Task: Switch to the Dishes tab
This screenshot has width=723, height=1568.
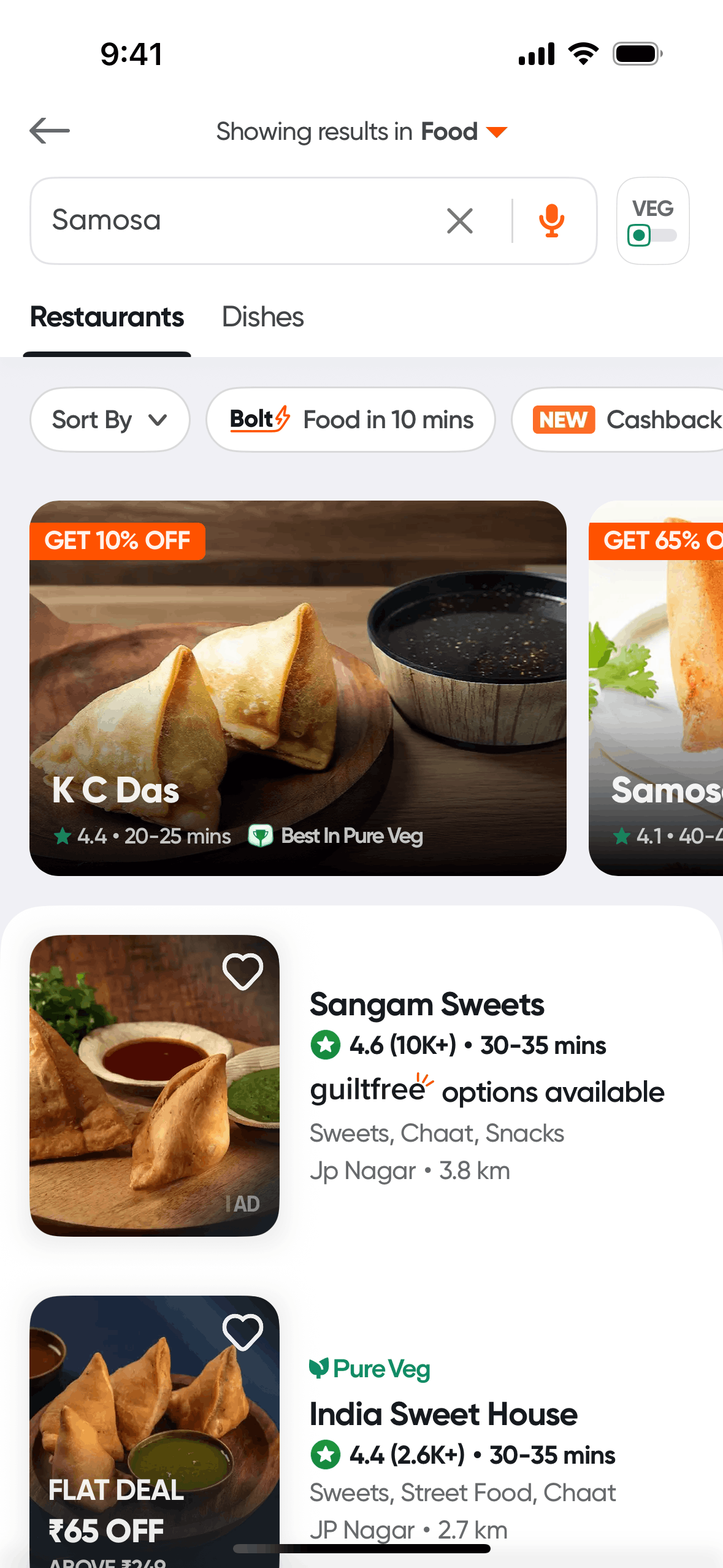Action: point(262,317)
